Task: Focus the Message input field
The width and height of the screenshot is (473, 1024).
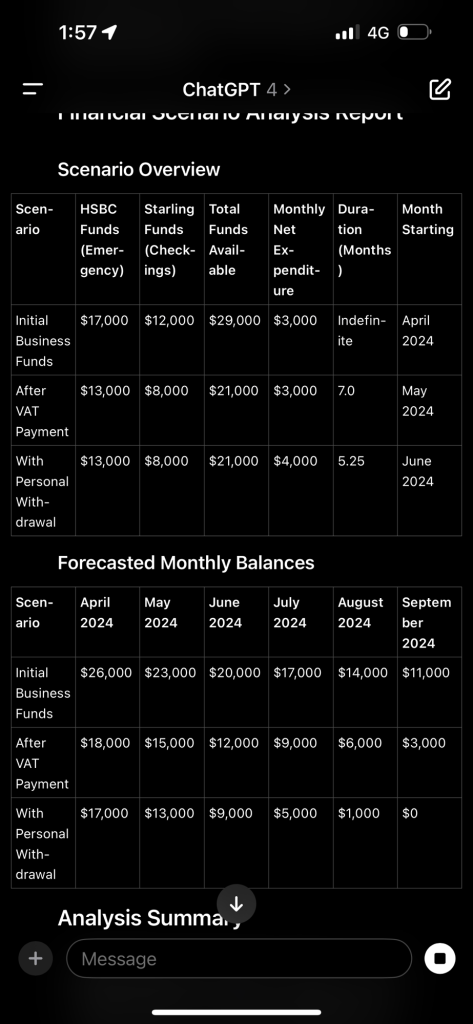Action: click(x=239, y=959)
